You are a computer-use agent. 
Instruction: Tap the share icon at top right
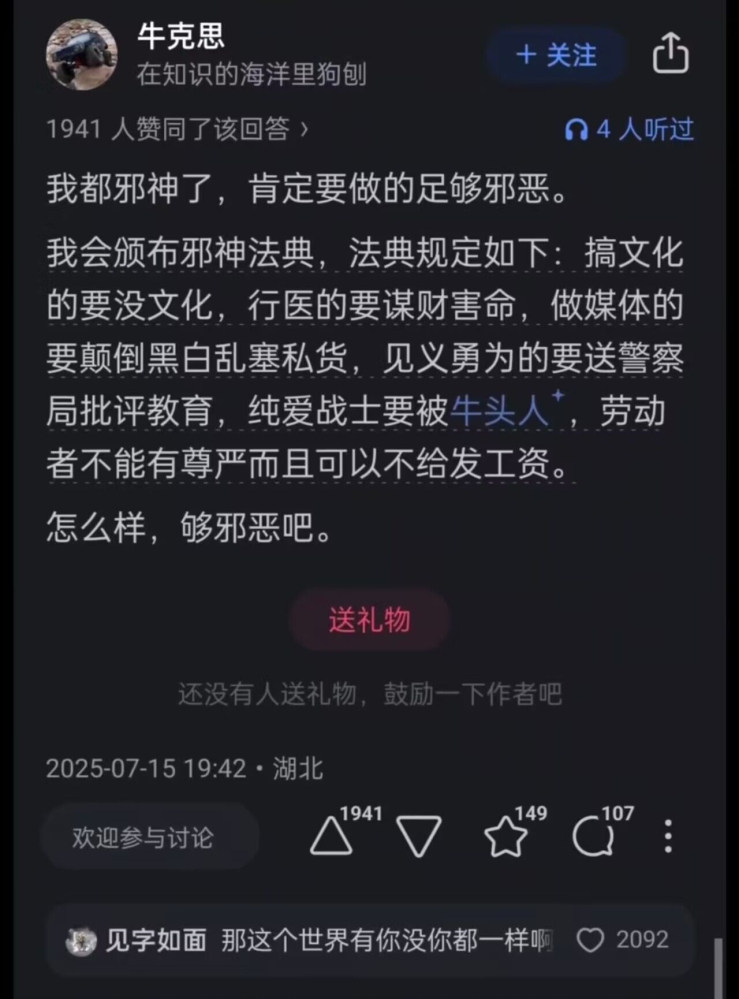[x=669, y=55]
